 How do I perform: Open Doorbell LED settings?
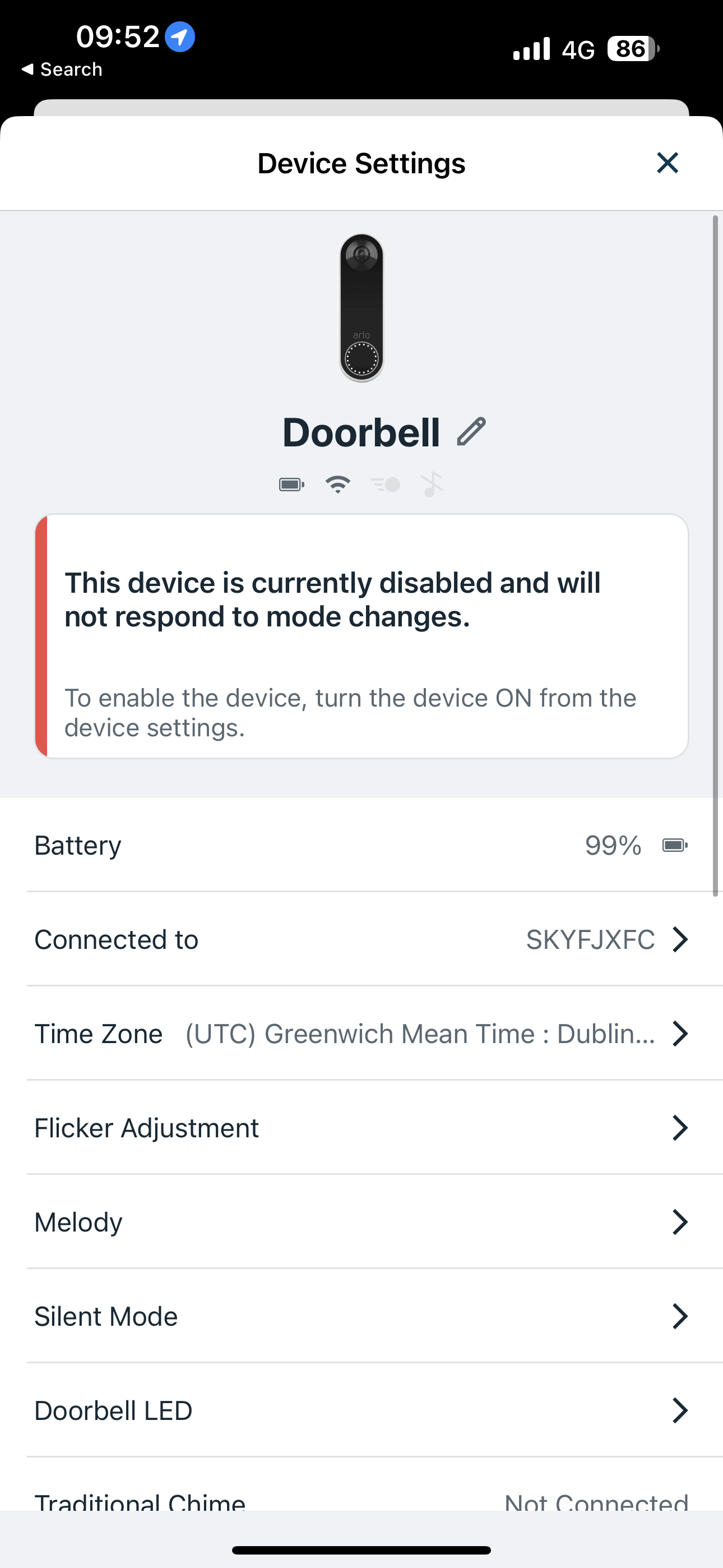pos(361,1410)
